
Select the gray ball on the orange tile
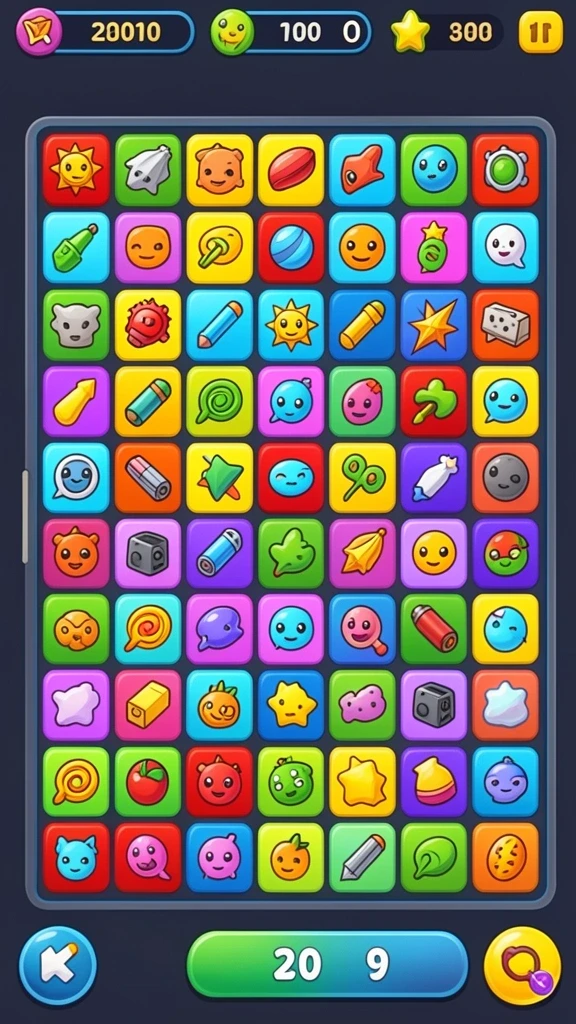pos(505,477)
